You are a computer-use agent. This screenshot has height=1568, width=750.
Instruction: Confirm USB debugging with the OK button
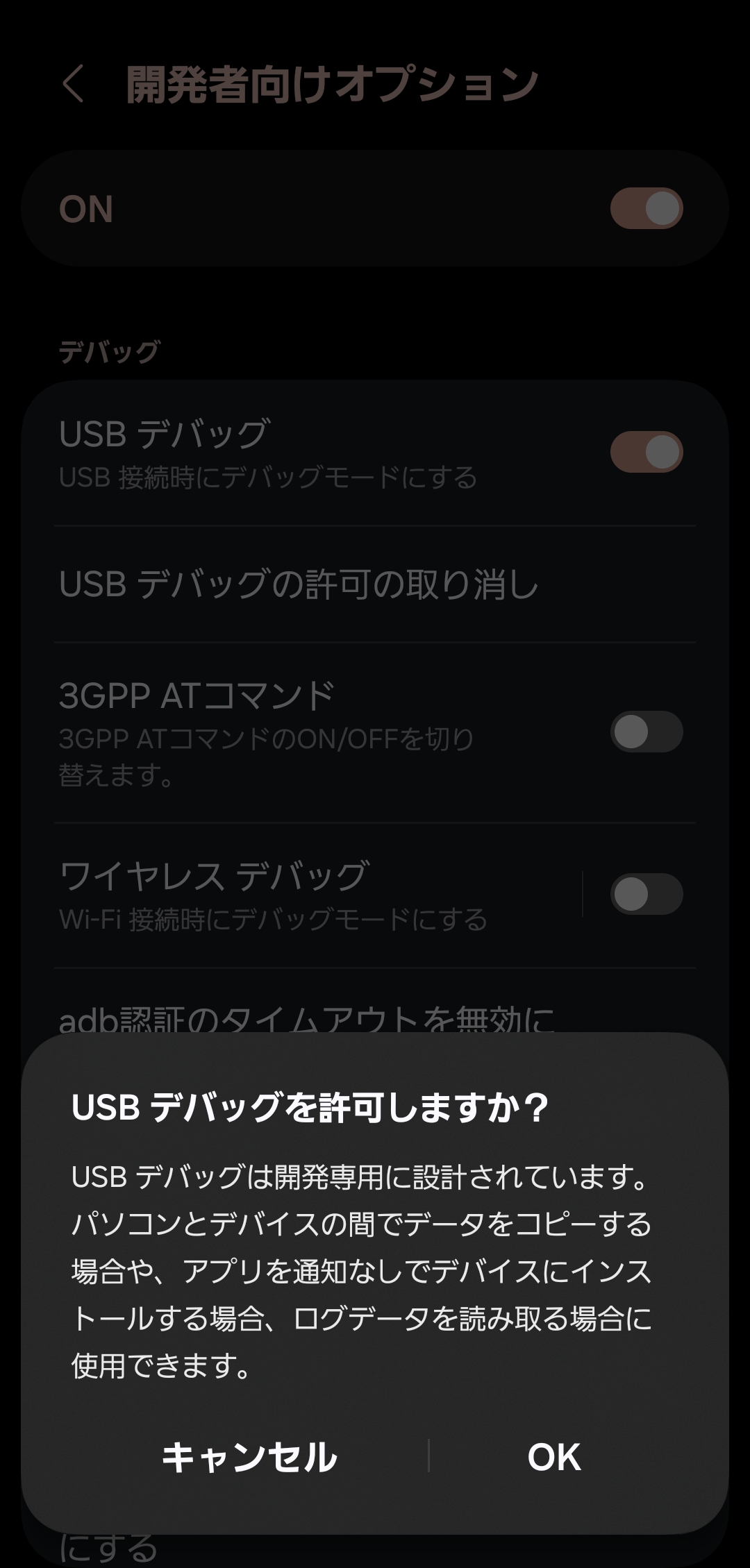(x=552, y=1458)
